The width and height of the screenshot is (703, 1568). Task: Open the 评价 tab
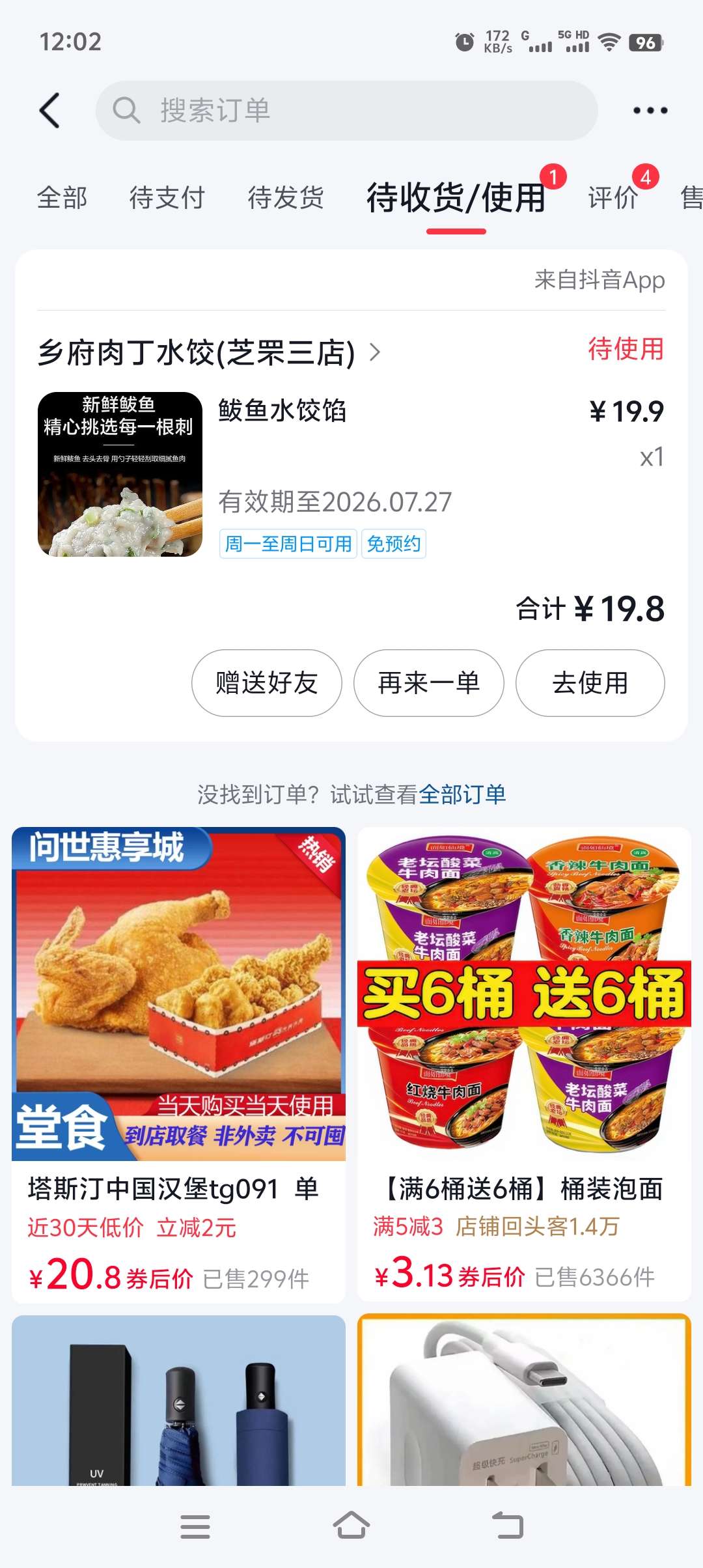tap(613, 198)
